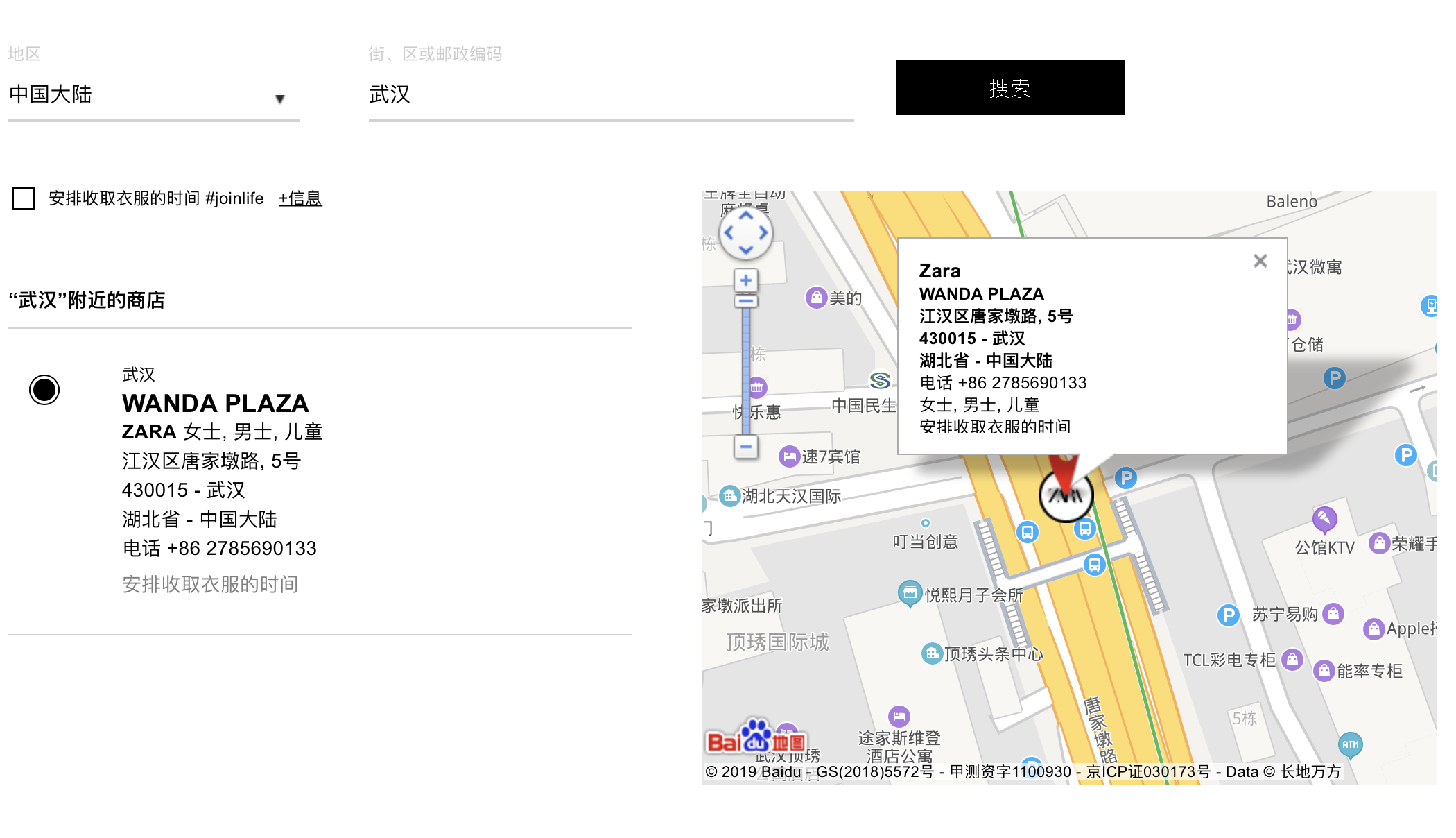Tap the black 搜索 search button

(x=1009, y=87)
